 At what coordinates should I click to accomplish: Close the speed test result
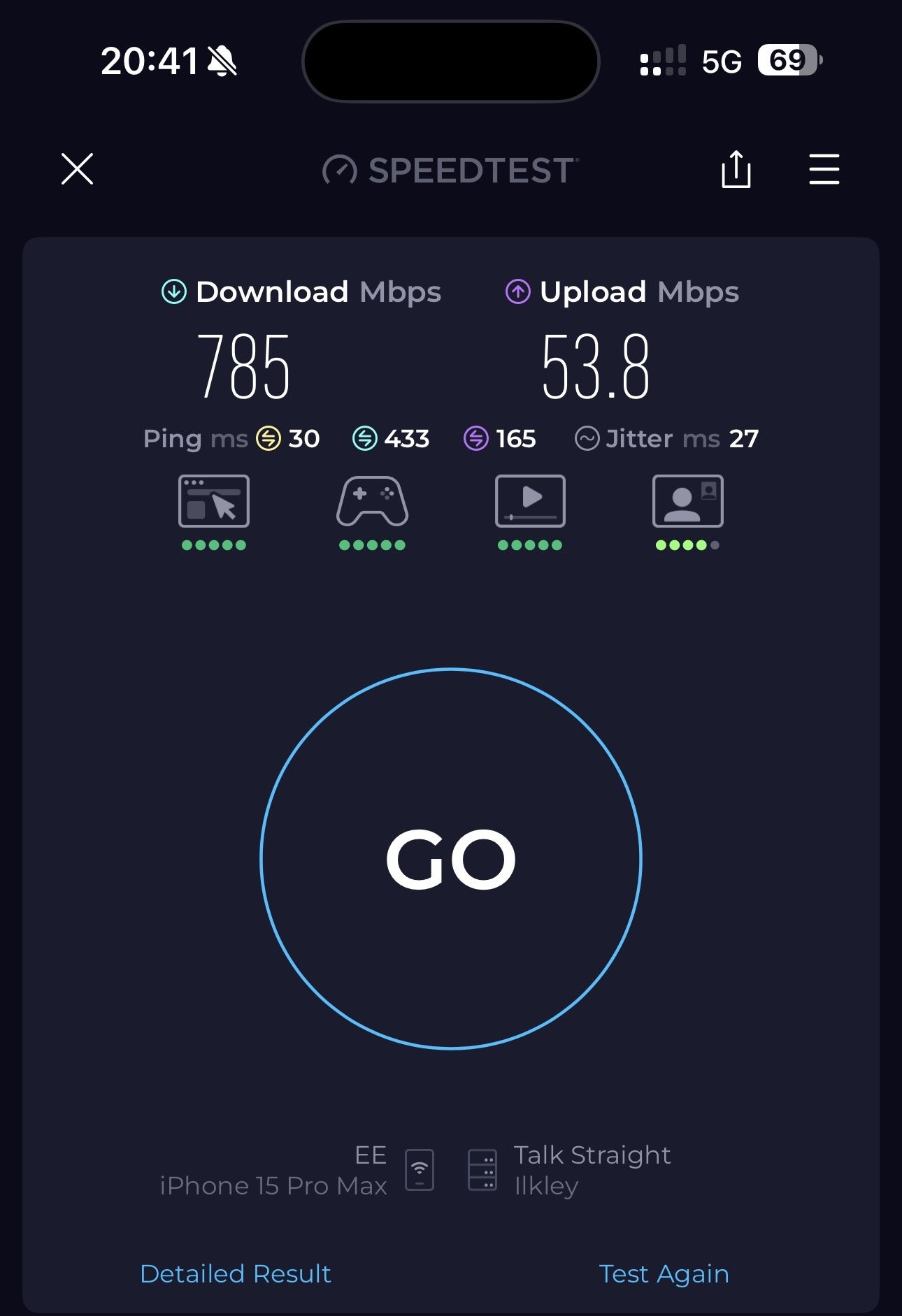77,169
